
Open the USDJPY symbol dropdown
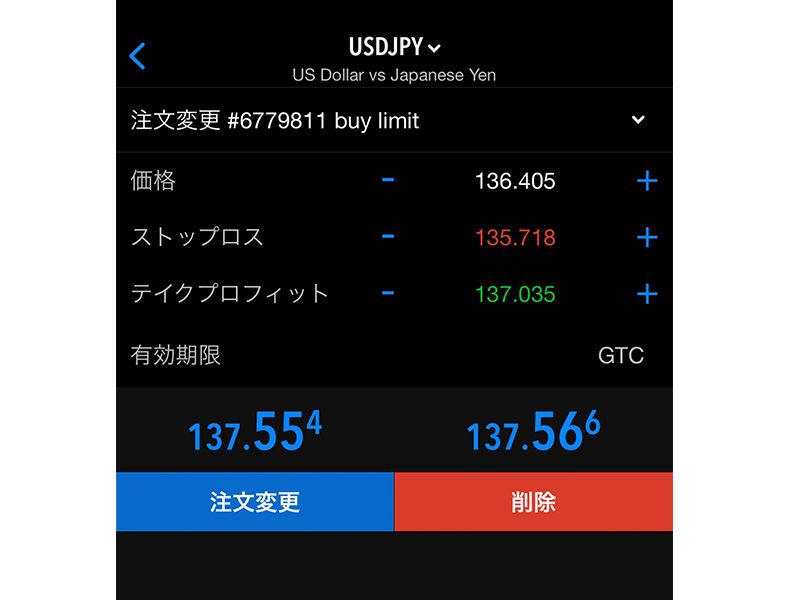pos(395,47)
